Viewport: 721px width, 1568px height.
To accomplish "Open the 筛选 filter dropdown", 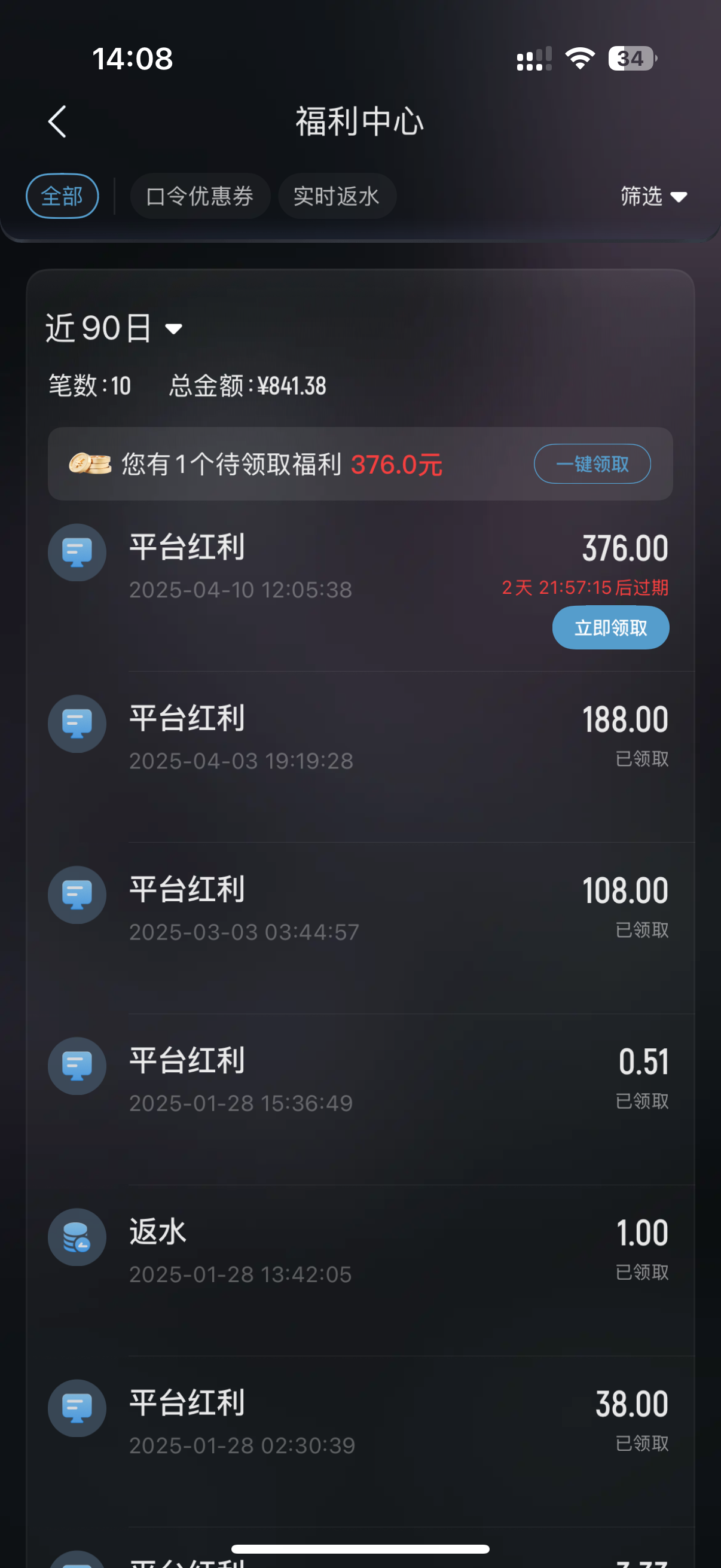I will click(x=653, y=196).
